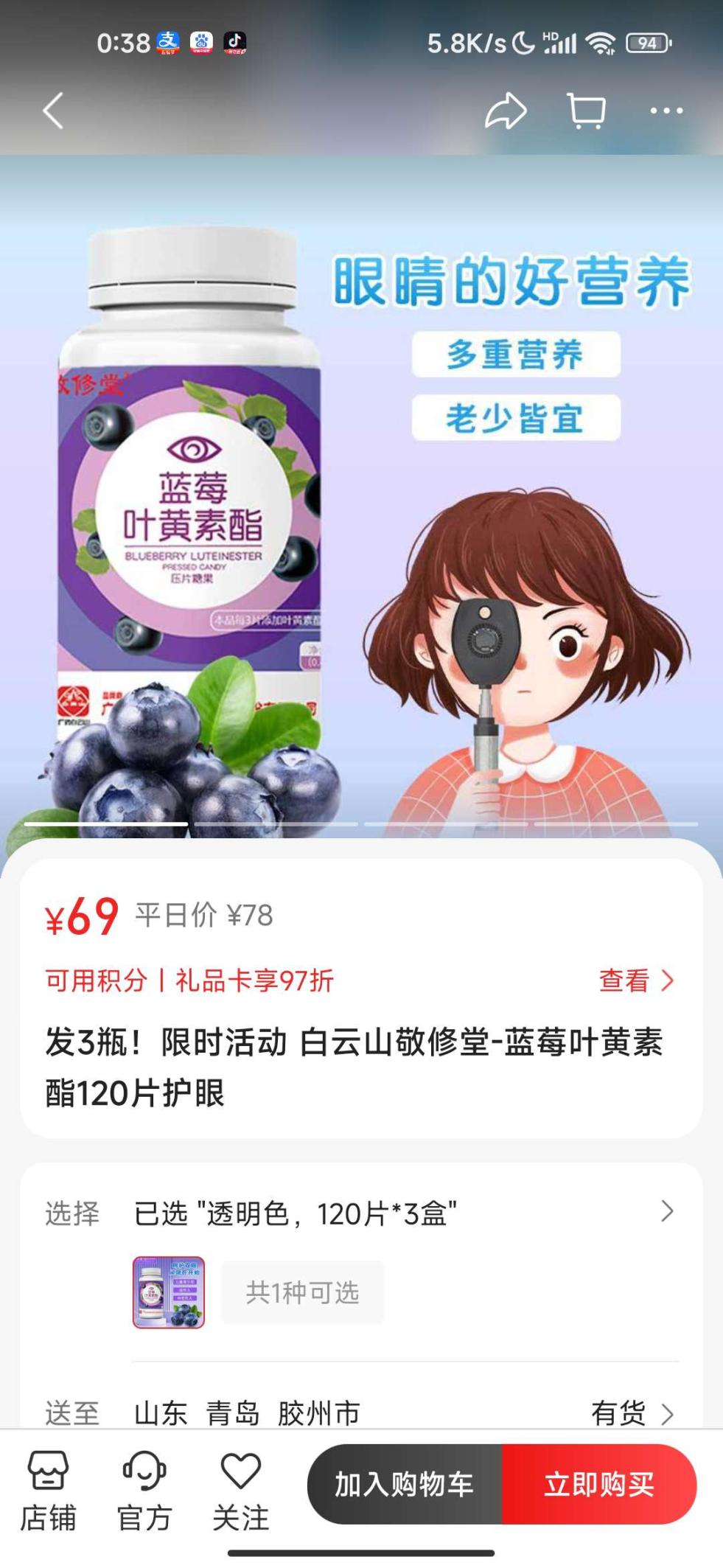This screenshot has width=723, height=1568.
Task: Tap 加入购物车 to add to cart
Action: pyautogui.click(x=405, y=1484)
